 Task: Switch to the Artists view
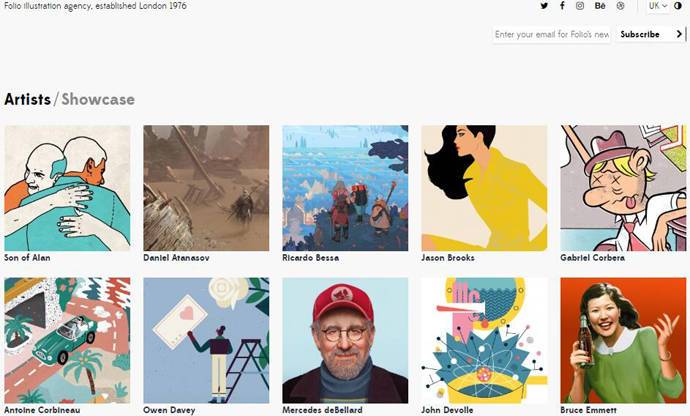(x=27, y=99)
